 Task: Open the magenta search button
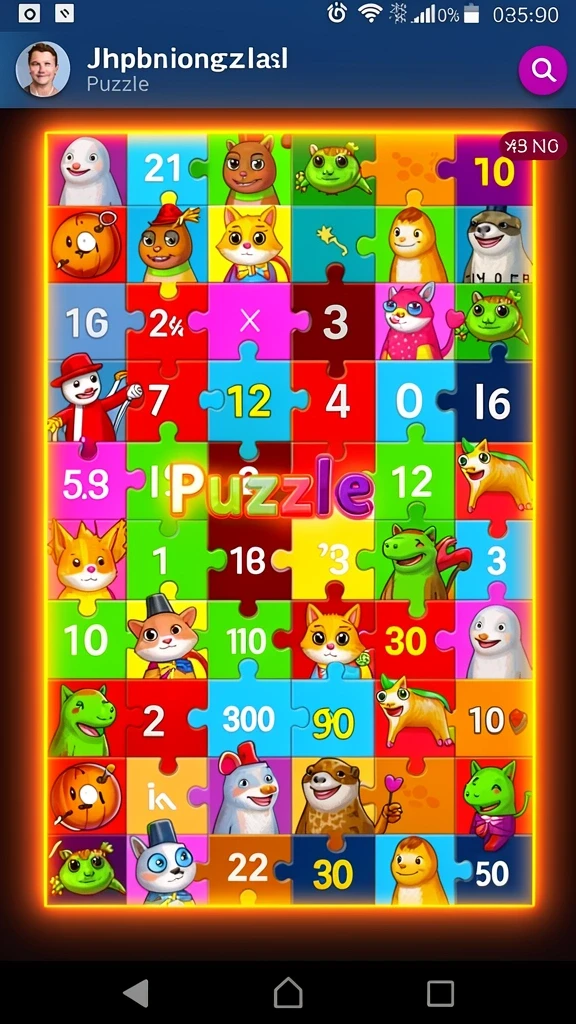pyautogui.click(x=542, y=70)
